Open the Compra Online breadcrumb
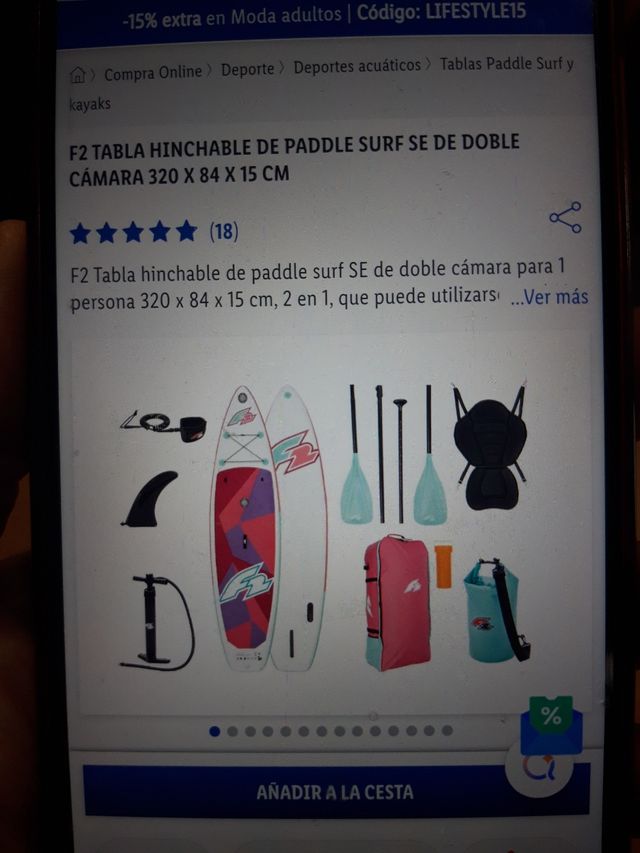This screenshot has width=640, height=853. [x=152, y=73]
